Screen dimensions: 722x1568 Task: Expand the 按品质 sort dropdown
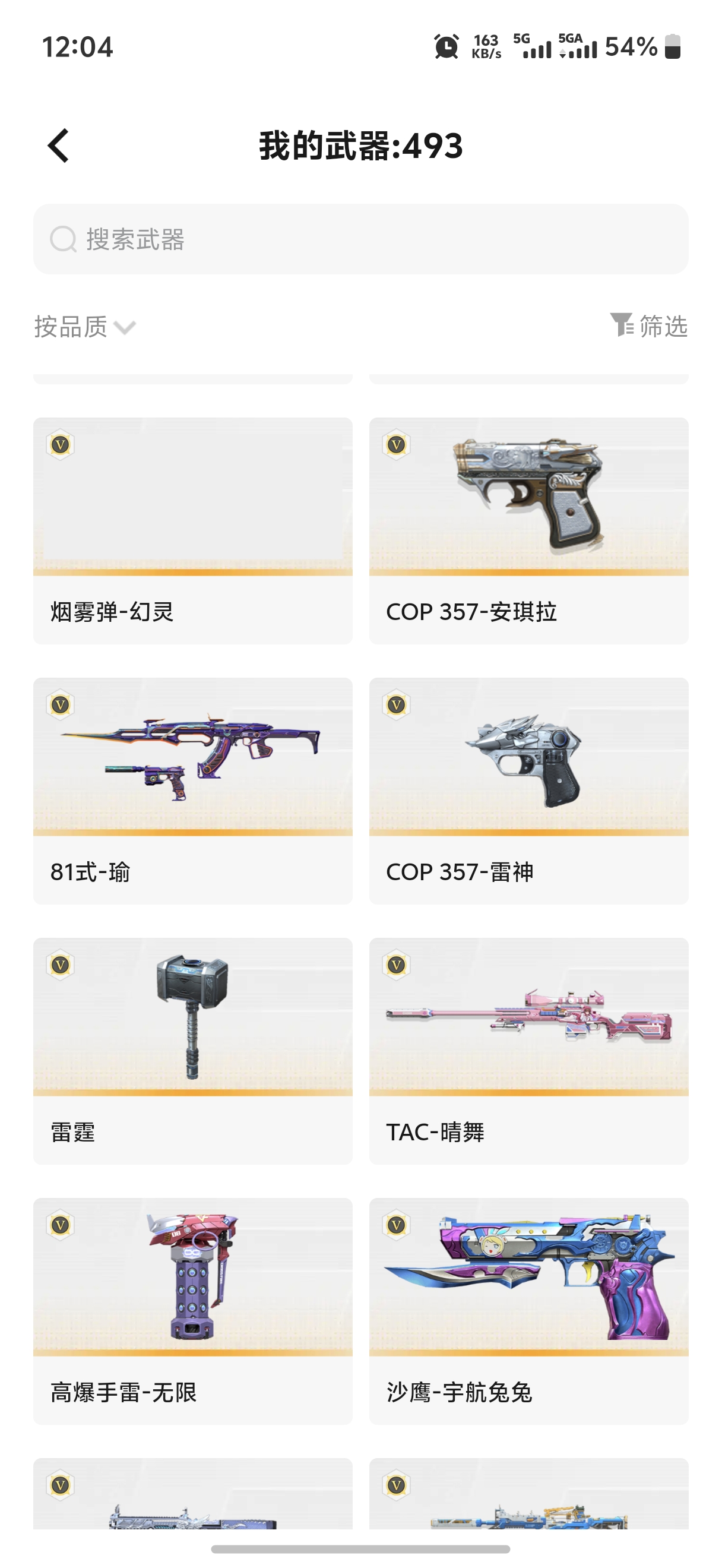tap(85, 327)
